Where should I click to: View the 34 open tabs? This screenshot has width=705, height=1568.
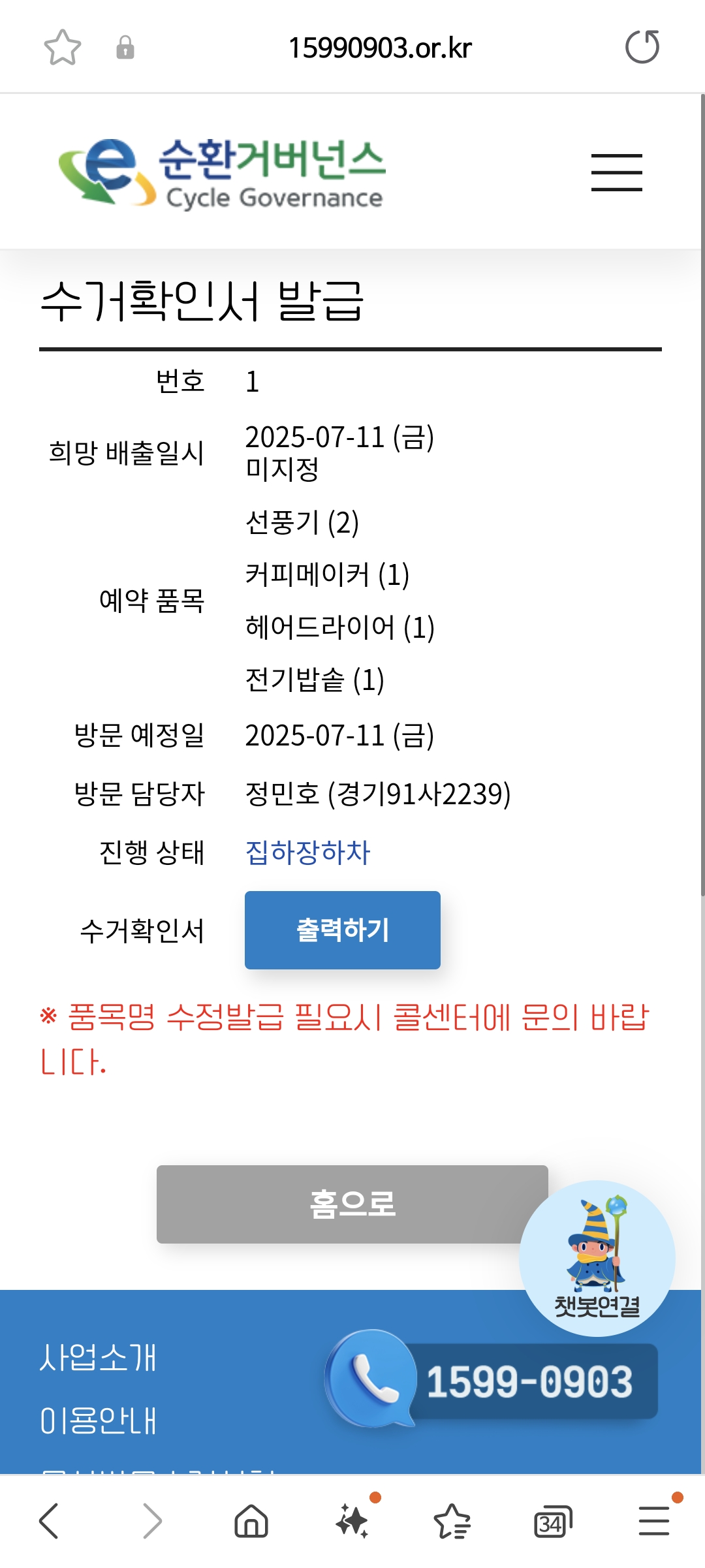(x=553, y=1522)
